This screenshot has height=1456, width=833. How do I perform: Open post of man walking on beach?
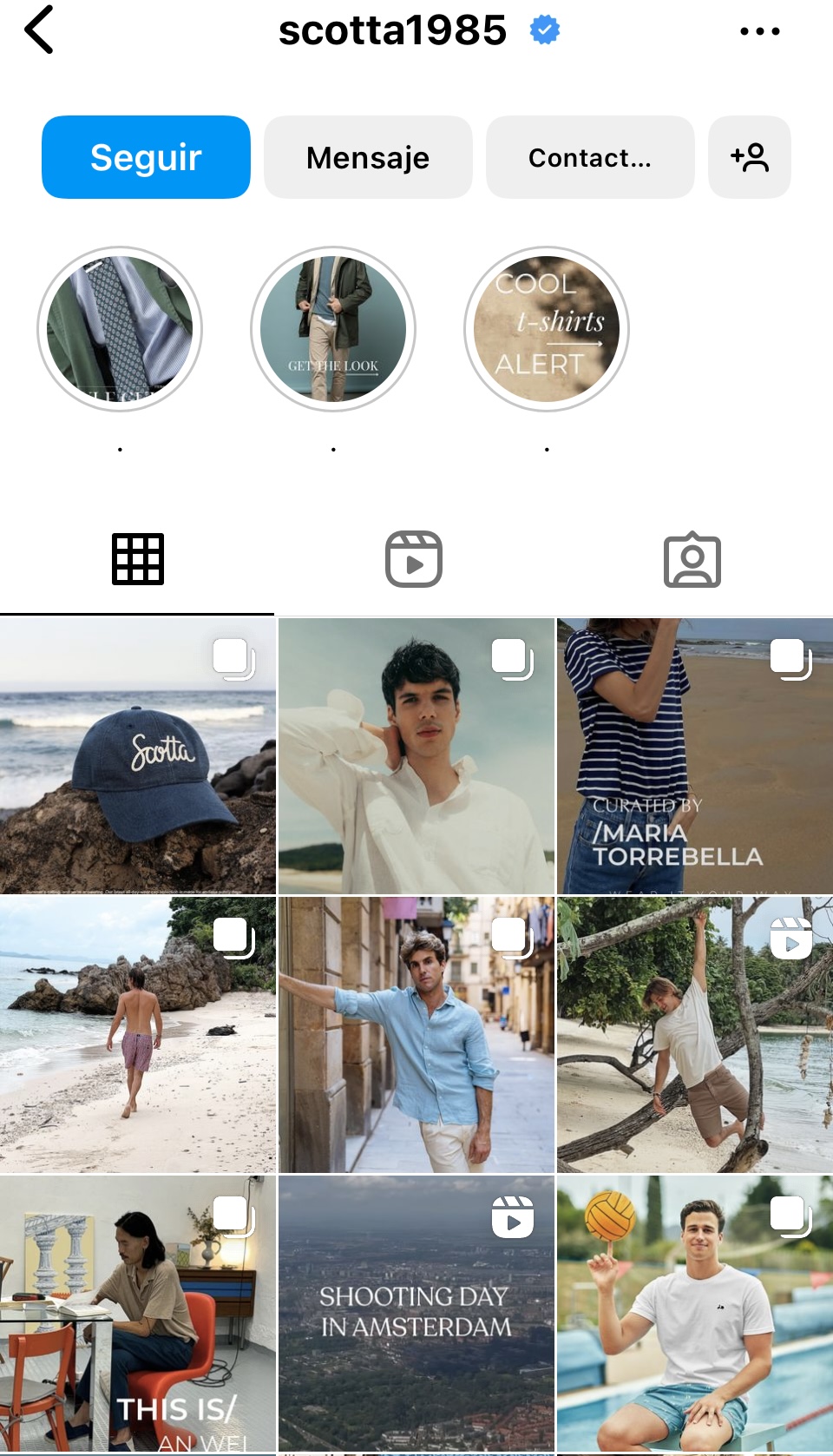pyautogui.click(x=137, y=1035)
